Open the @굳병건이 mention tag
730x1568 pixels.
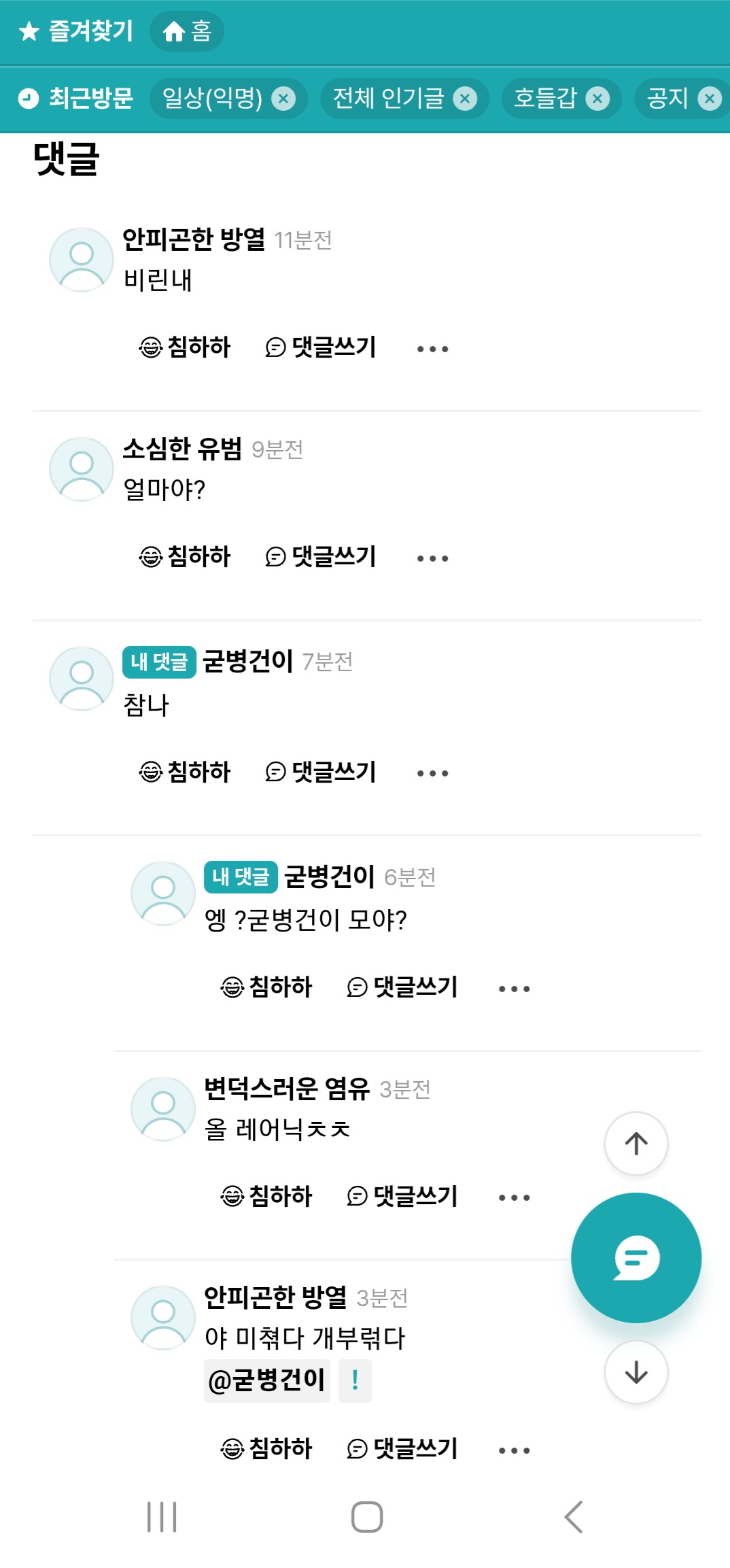[x=267, y=1380]
